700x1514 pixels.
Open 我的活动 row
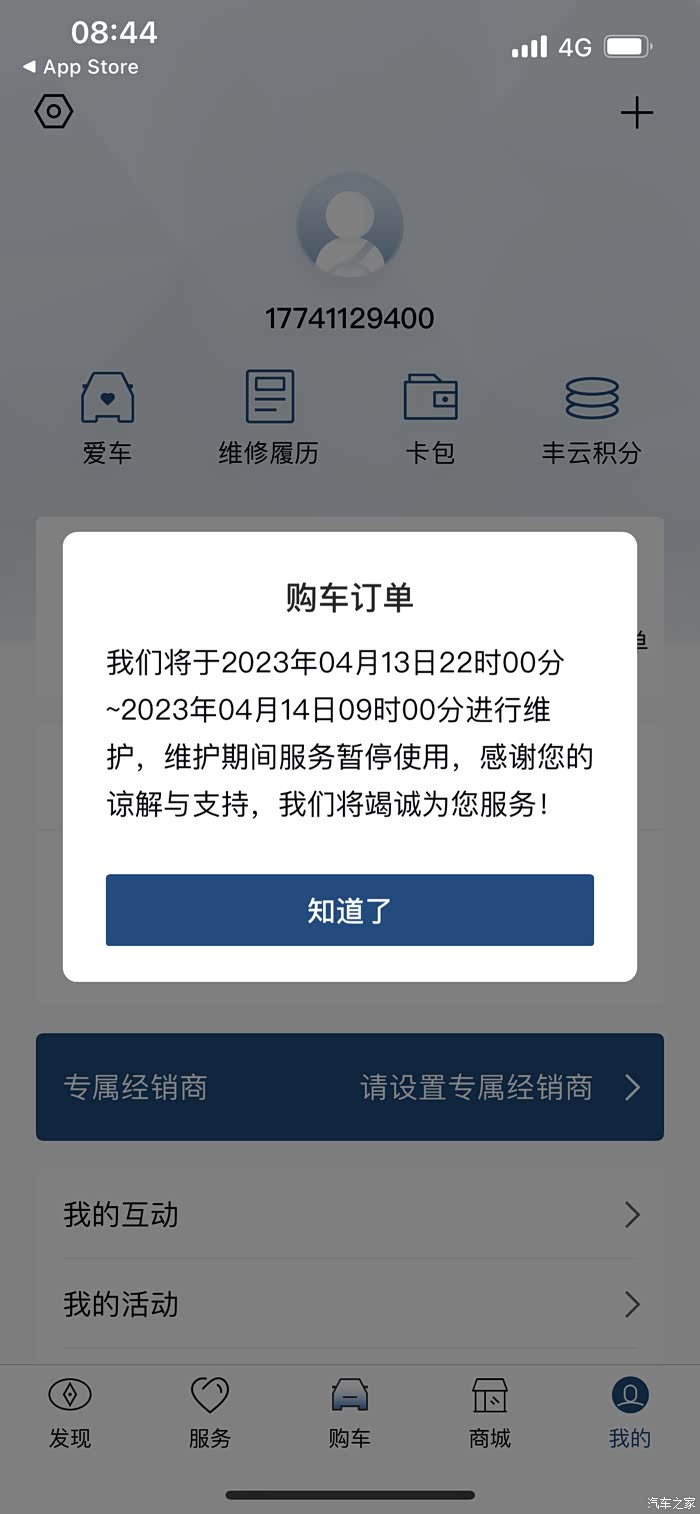point(350,1304)
